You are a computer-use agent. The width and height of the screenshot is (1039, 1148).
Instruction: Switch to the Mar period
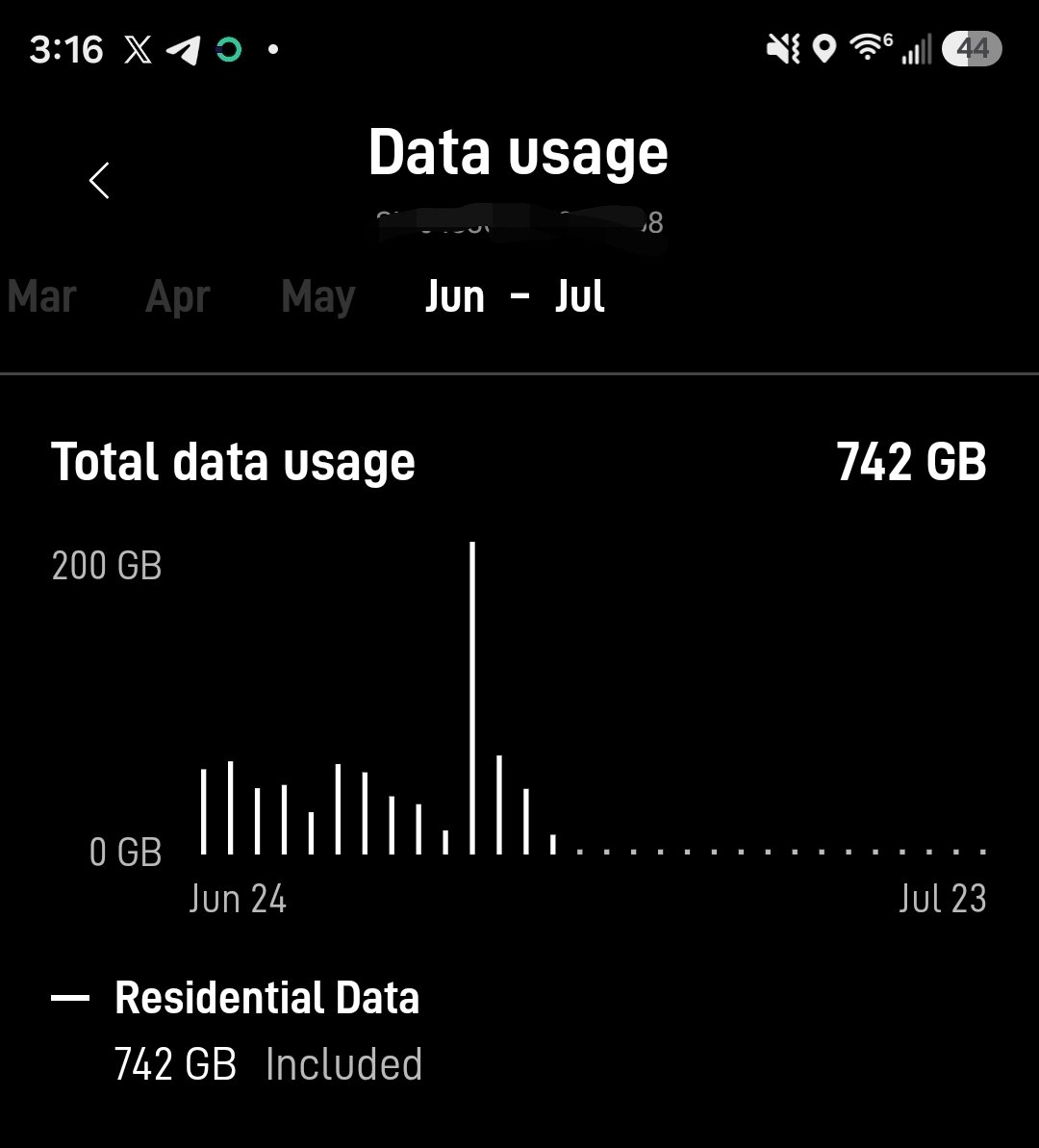pyautogui.click(x=41, y=296)
